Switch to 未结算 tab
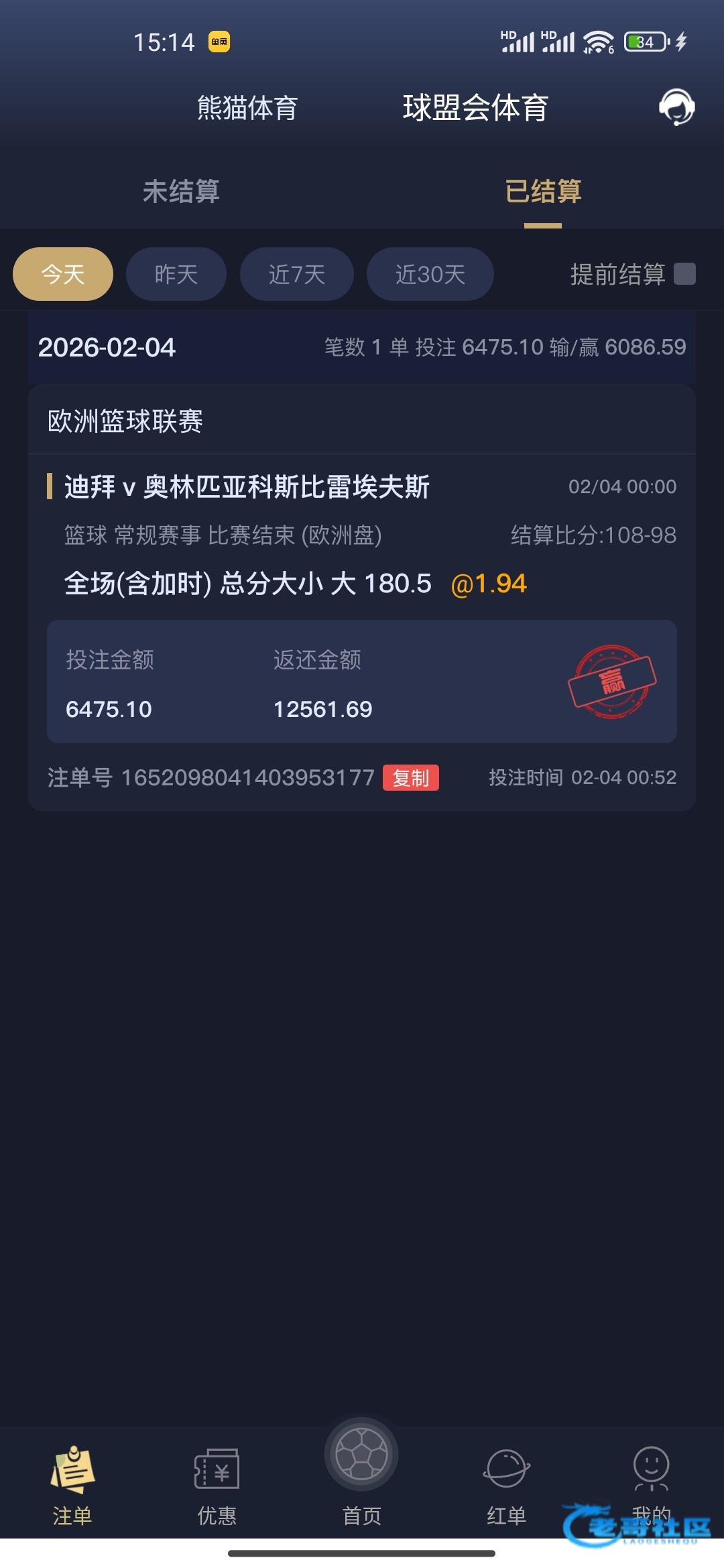This screenshot has width=724, height=1568. 181,192
